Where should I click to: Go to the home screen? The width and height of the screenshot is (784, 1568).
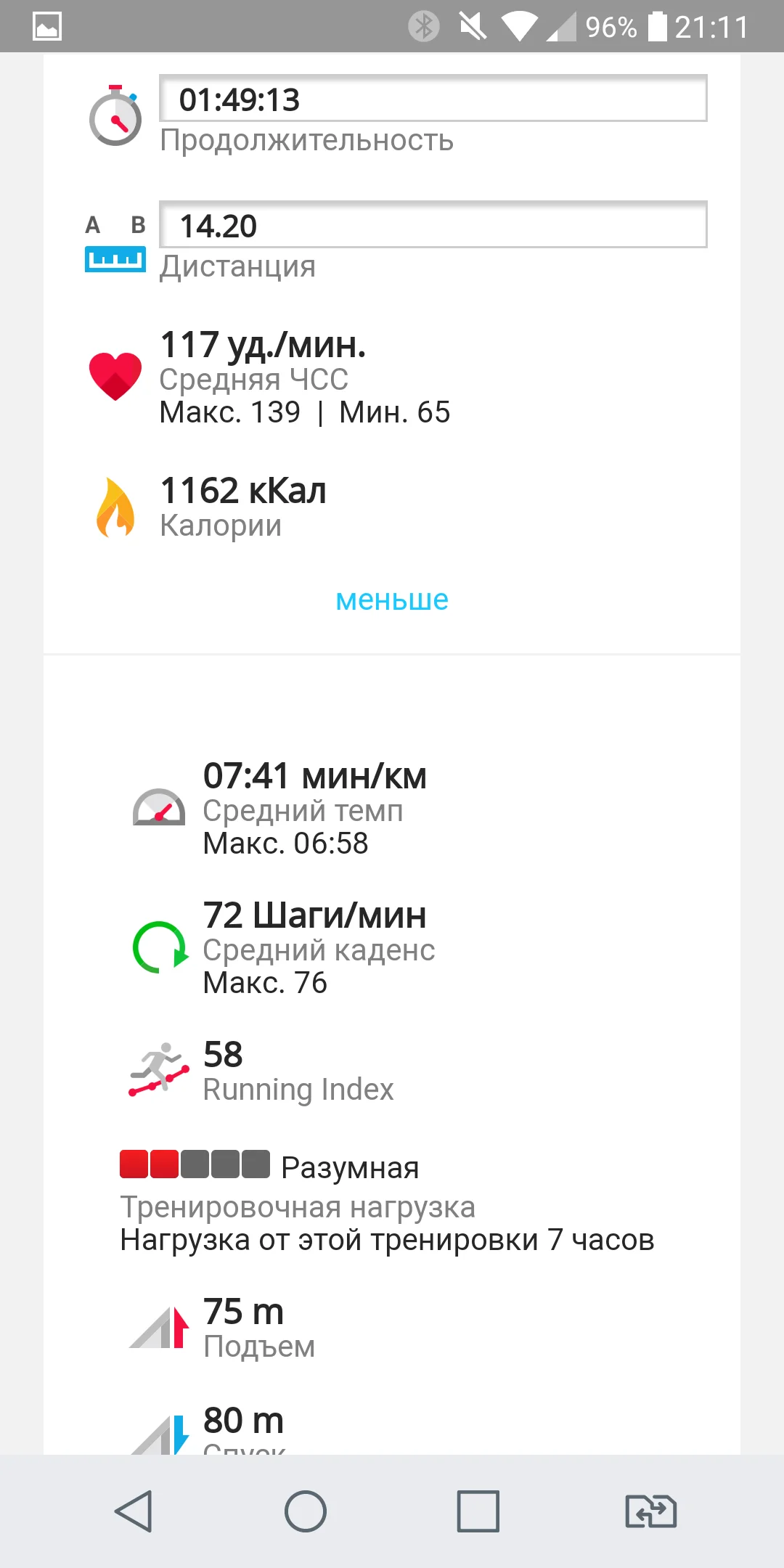[306, 1511]
